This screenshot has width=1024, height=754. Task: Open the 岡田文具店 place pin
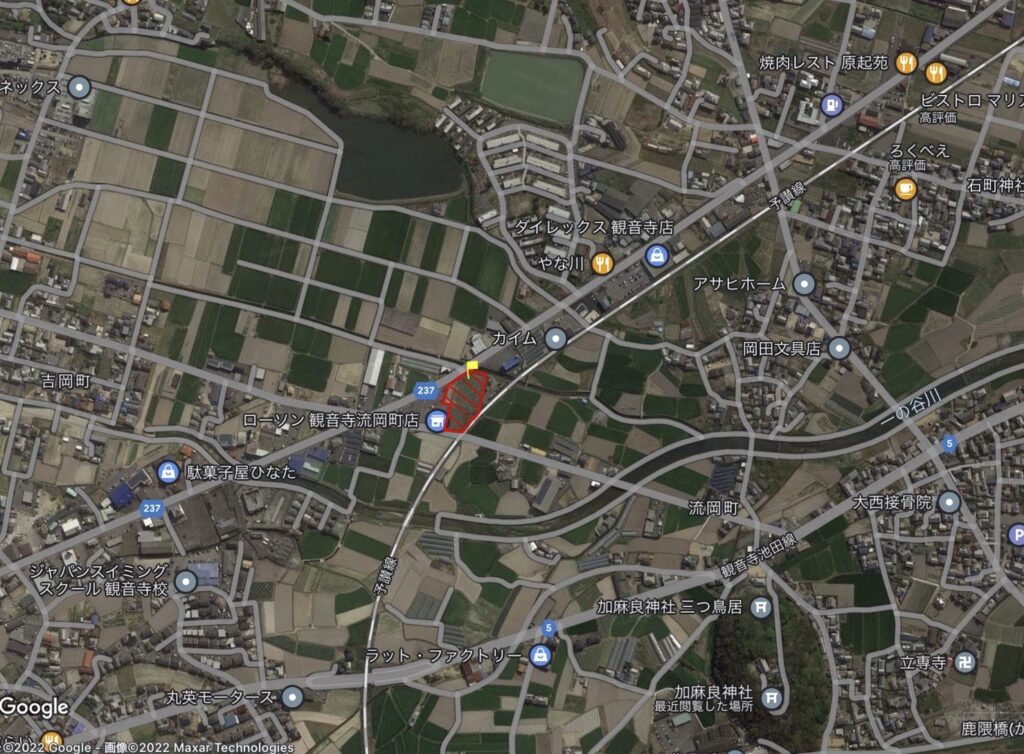point(839,348)
